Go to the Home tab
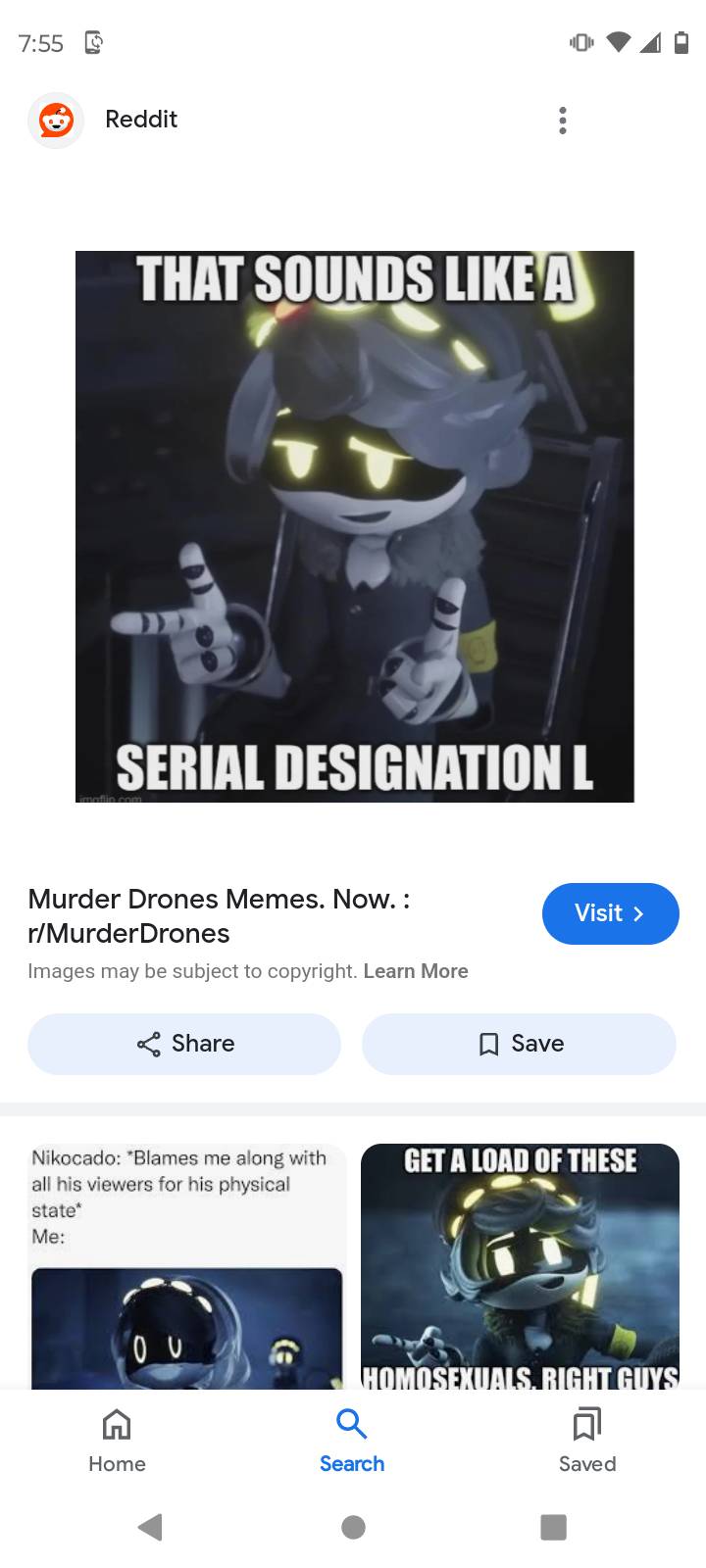The width and height of the screenshot is (706, 1568). click(x=117, y=1441)
